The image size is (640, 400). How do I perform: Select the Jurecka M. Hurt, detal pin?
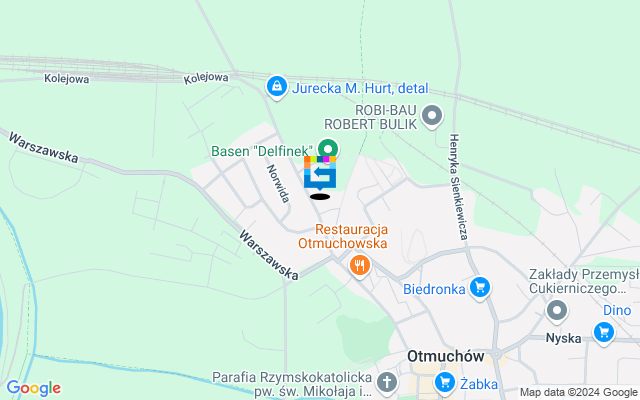coord(277,86)
